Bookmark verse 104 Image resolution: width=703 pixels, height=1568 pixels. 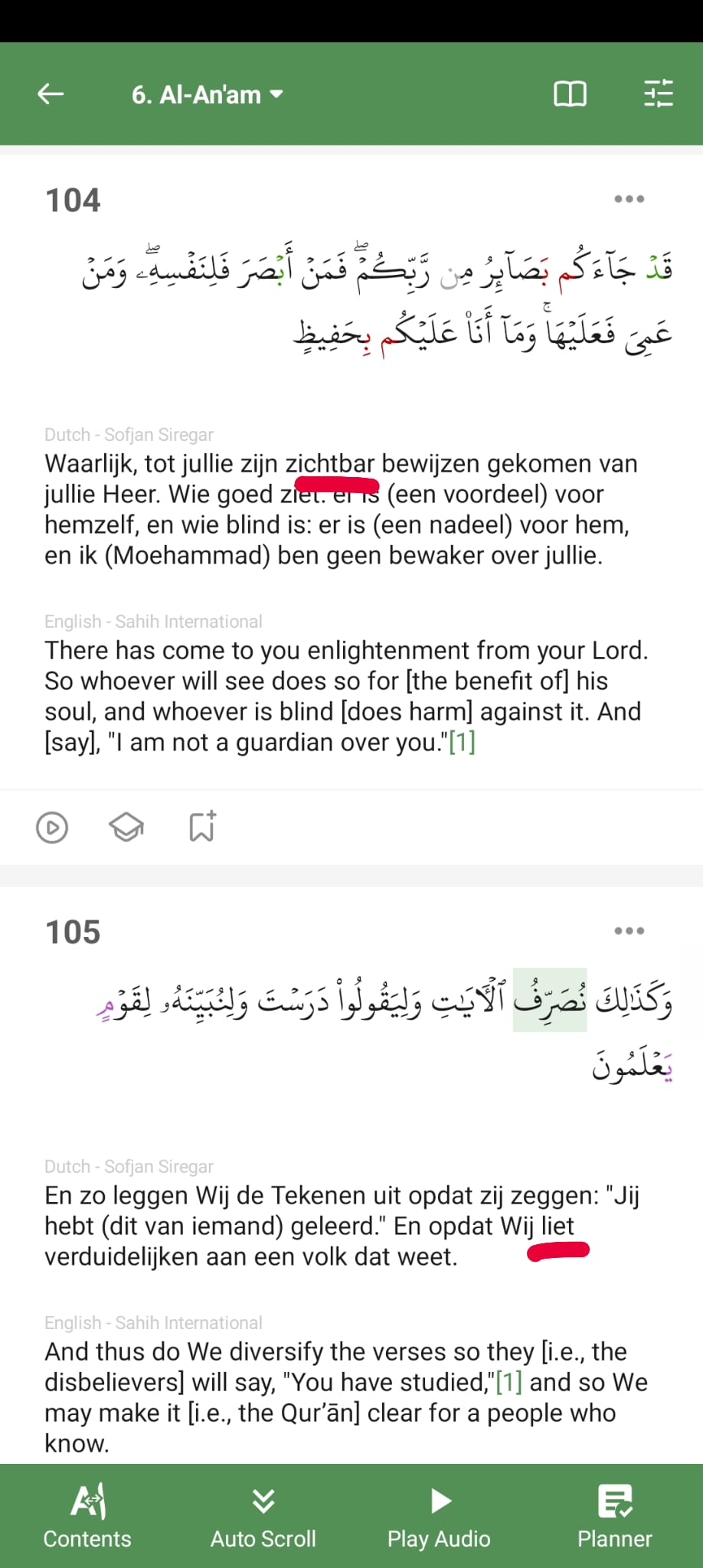(202, 827)
